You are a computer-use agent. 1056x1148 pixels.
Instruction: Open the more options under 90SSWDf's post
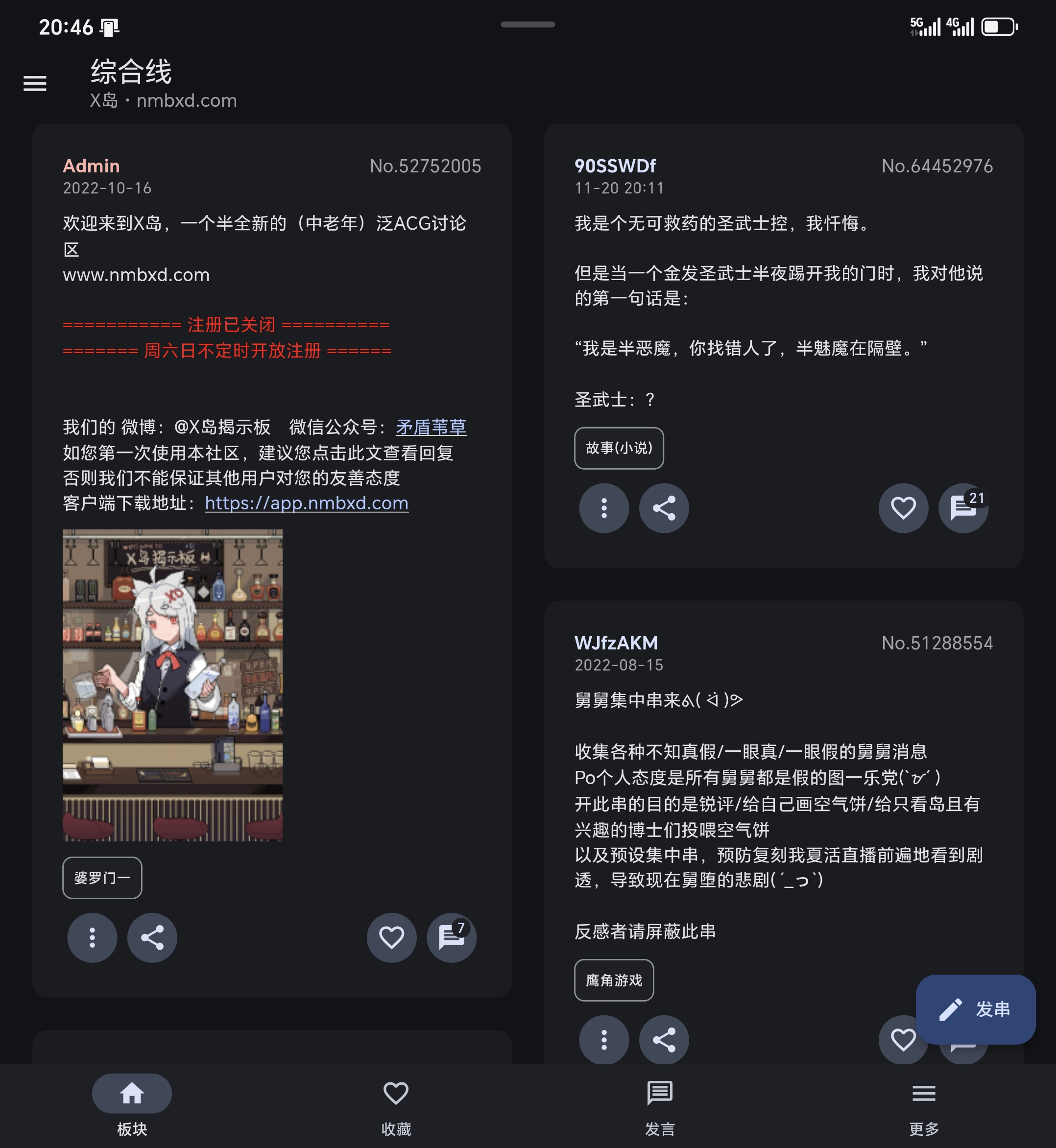click(604, 508)
